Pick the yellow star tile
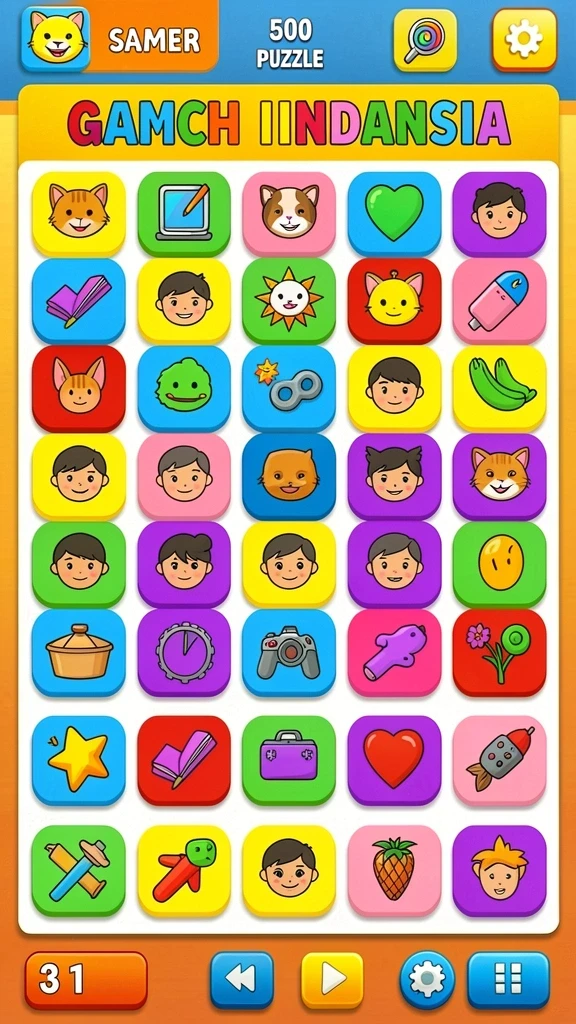This screenshot has width=576, height=1024. point(78,760)
